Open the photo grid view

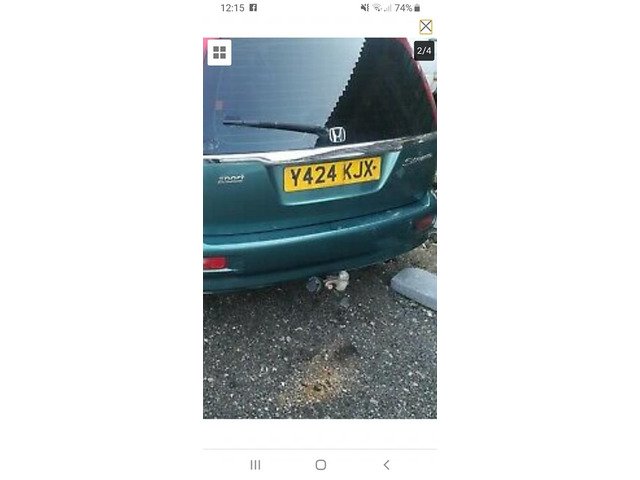(219, 52)
